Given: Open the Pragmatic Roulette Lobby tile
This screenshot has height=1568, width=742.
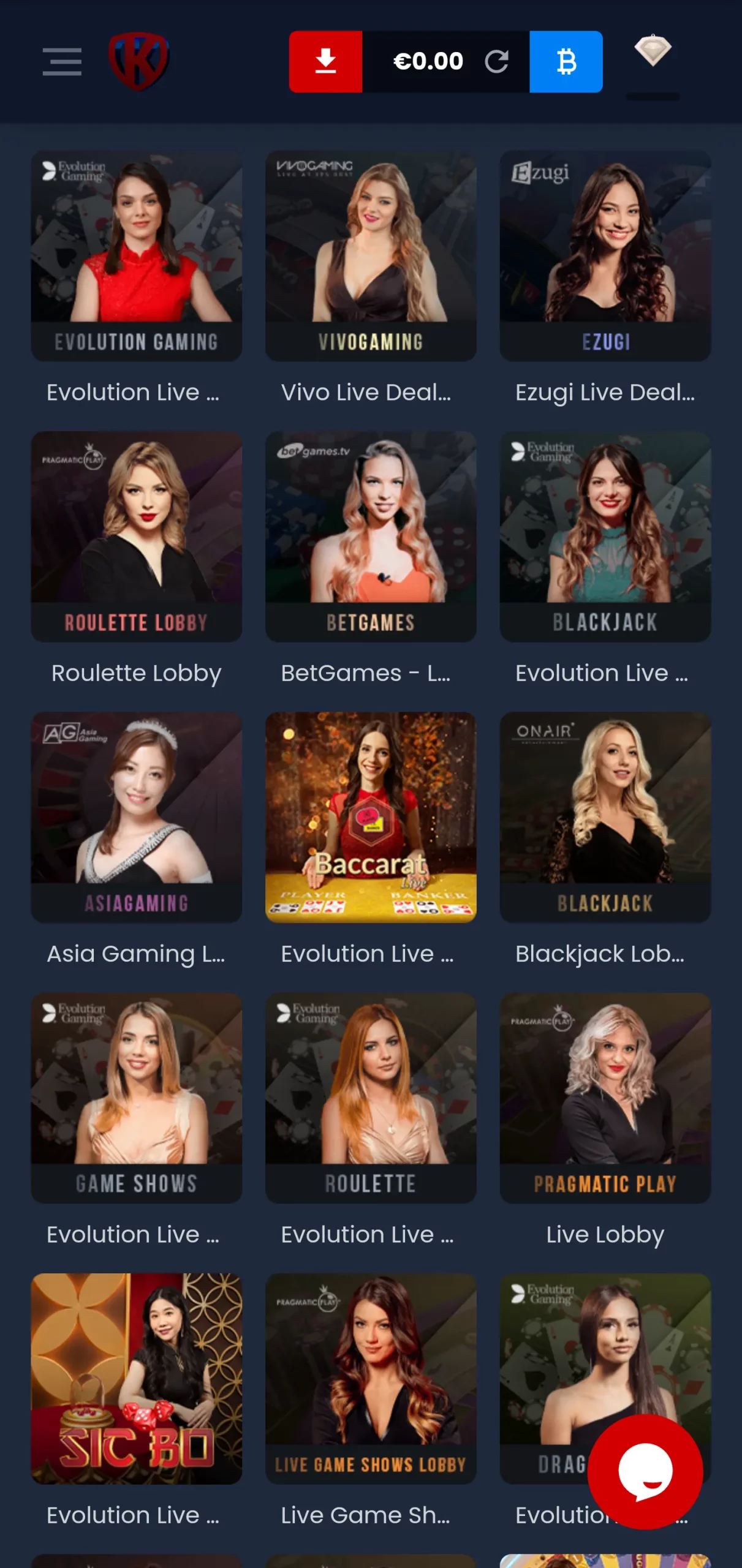Looking at the screenshot, I should point(137,537).
